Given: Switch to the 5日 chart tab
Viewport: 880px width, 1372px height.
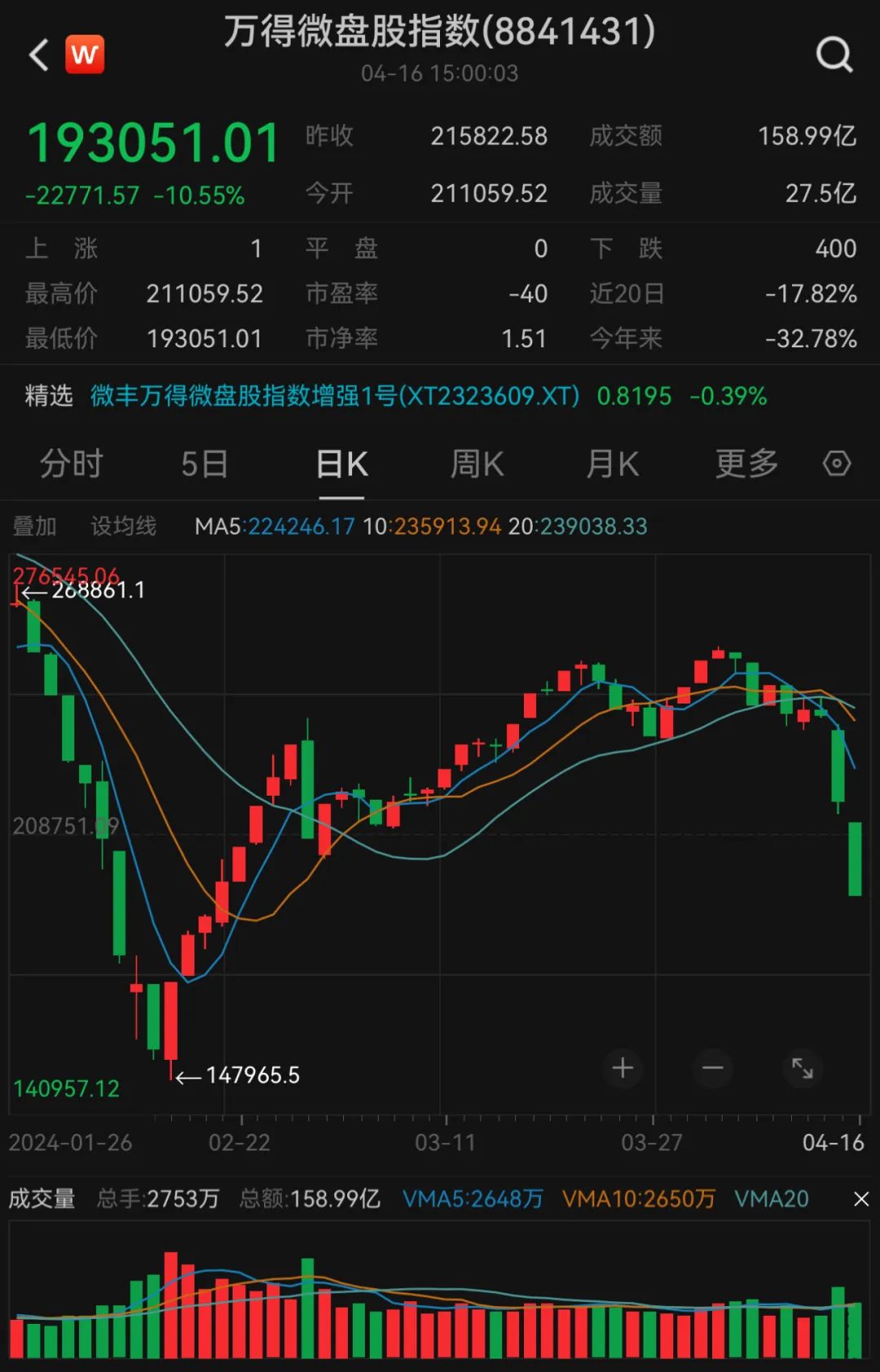Looking at the screenshot, I should 205,465.
